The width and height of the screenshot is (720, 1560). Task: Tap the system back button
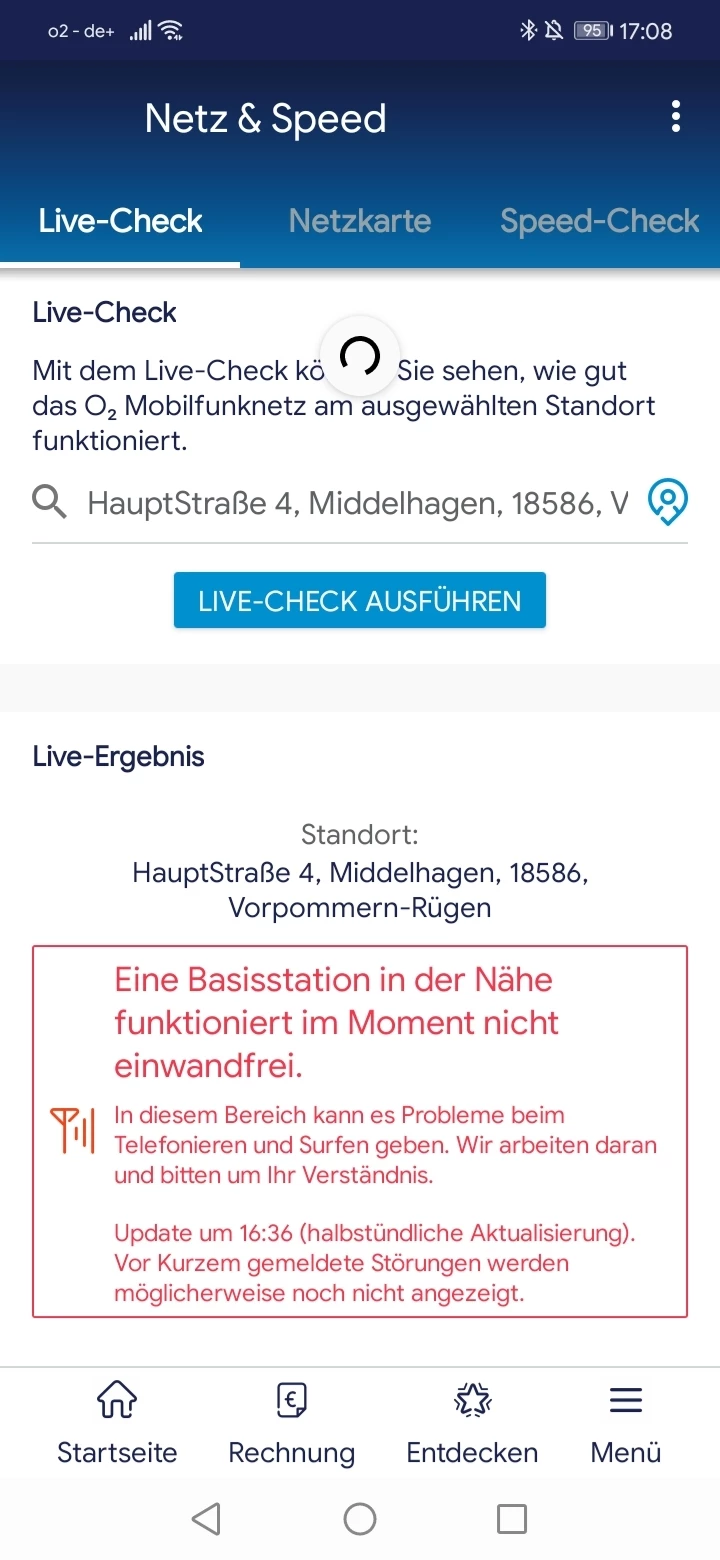click(x=206, y=1519)
